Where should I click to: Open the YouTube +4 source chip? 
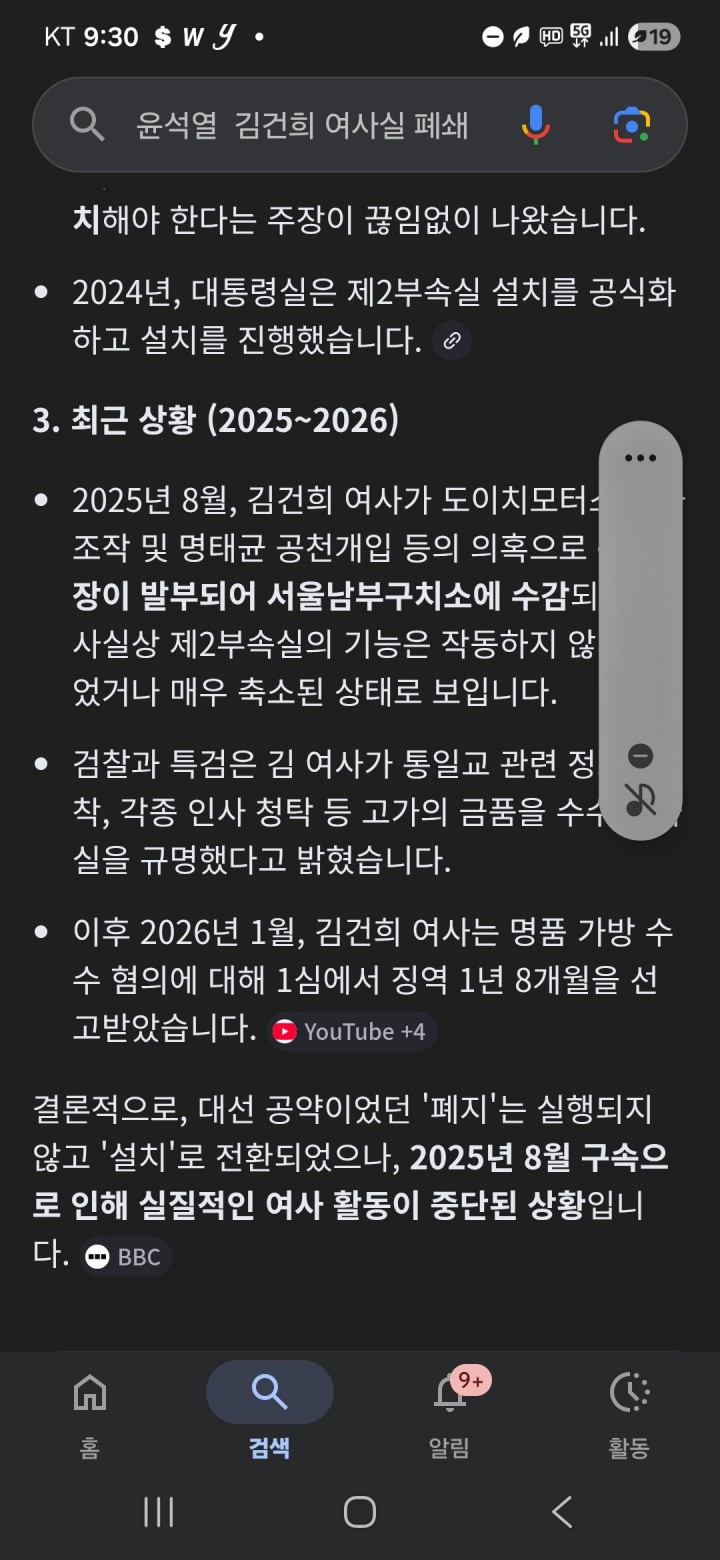(352, 1031)
